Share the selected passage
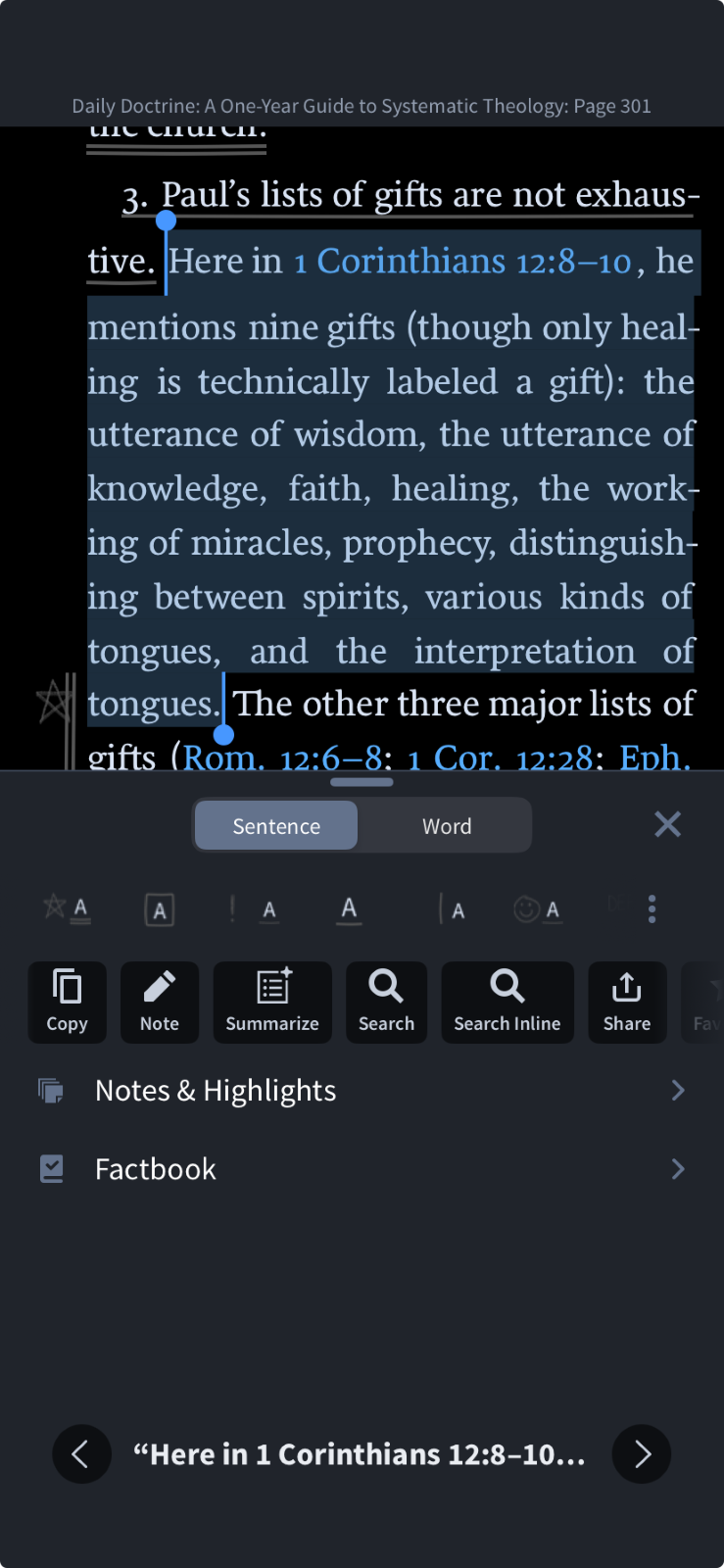The width and height of the screenshot is (724, 1568). point(627,1002)
